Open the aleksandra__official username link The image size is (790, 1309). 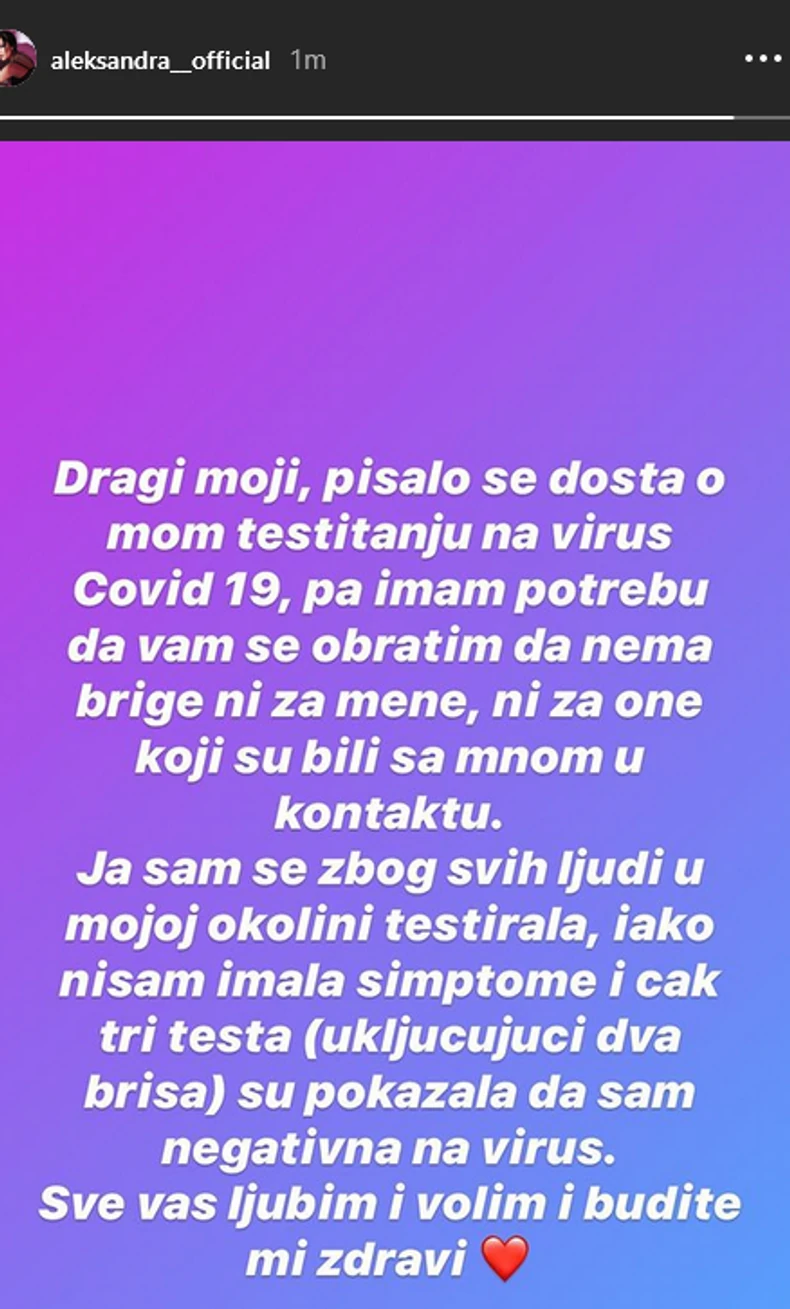(x=160, y=60)
